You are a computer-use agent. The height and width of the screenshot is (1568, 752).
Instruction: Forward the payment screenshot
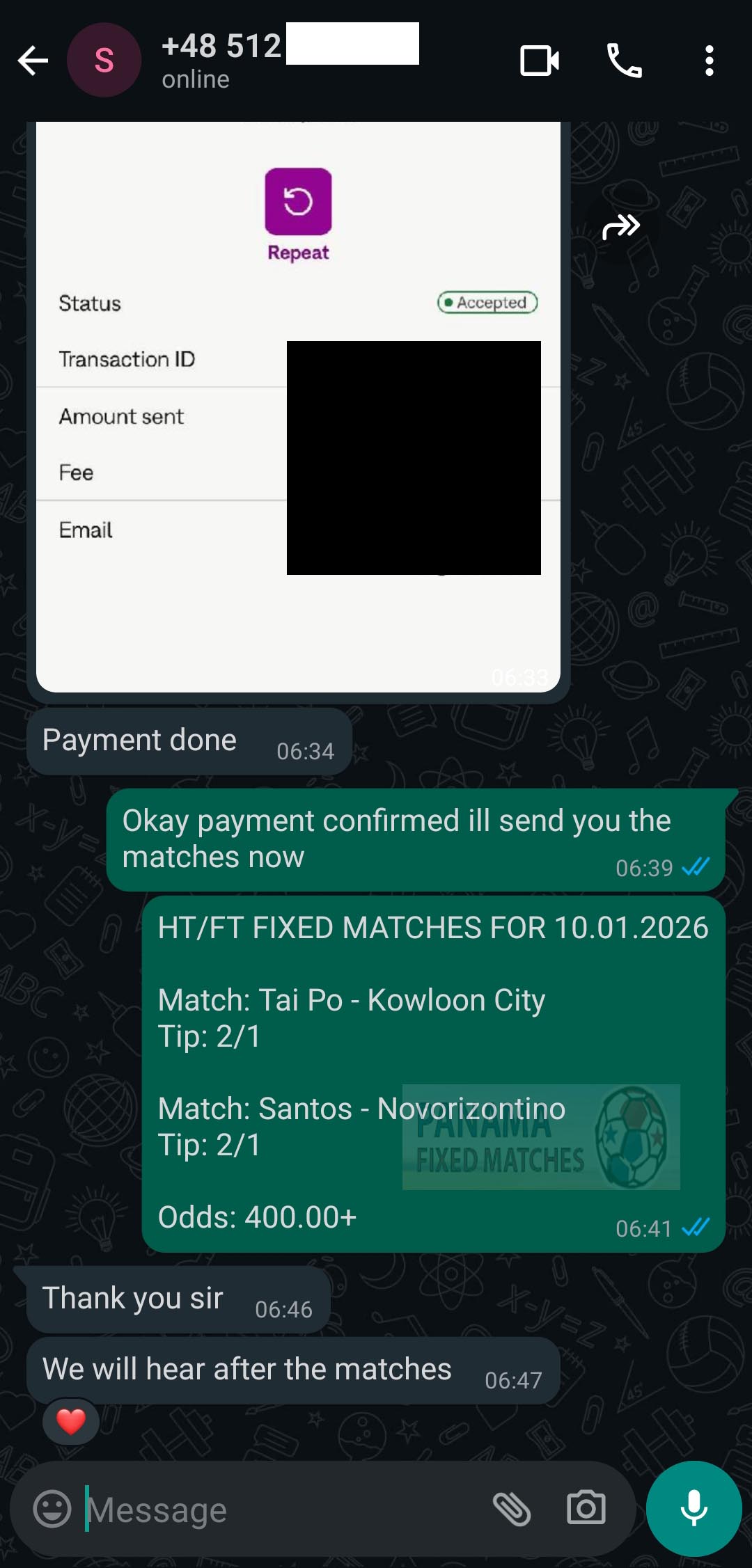[x=620, y=227]
